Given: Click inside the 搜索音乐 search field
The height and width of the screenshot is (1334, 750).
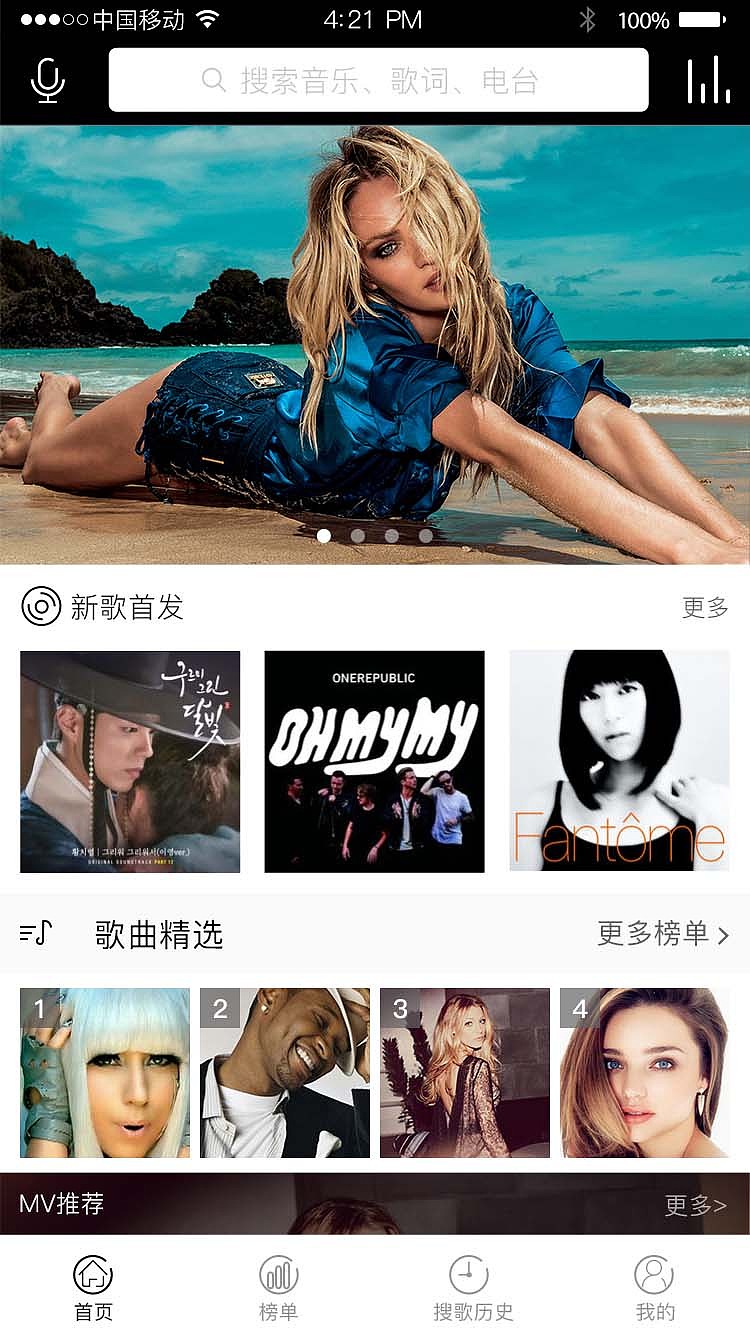Looking at the screenshot, I should point(380,81).
